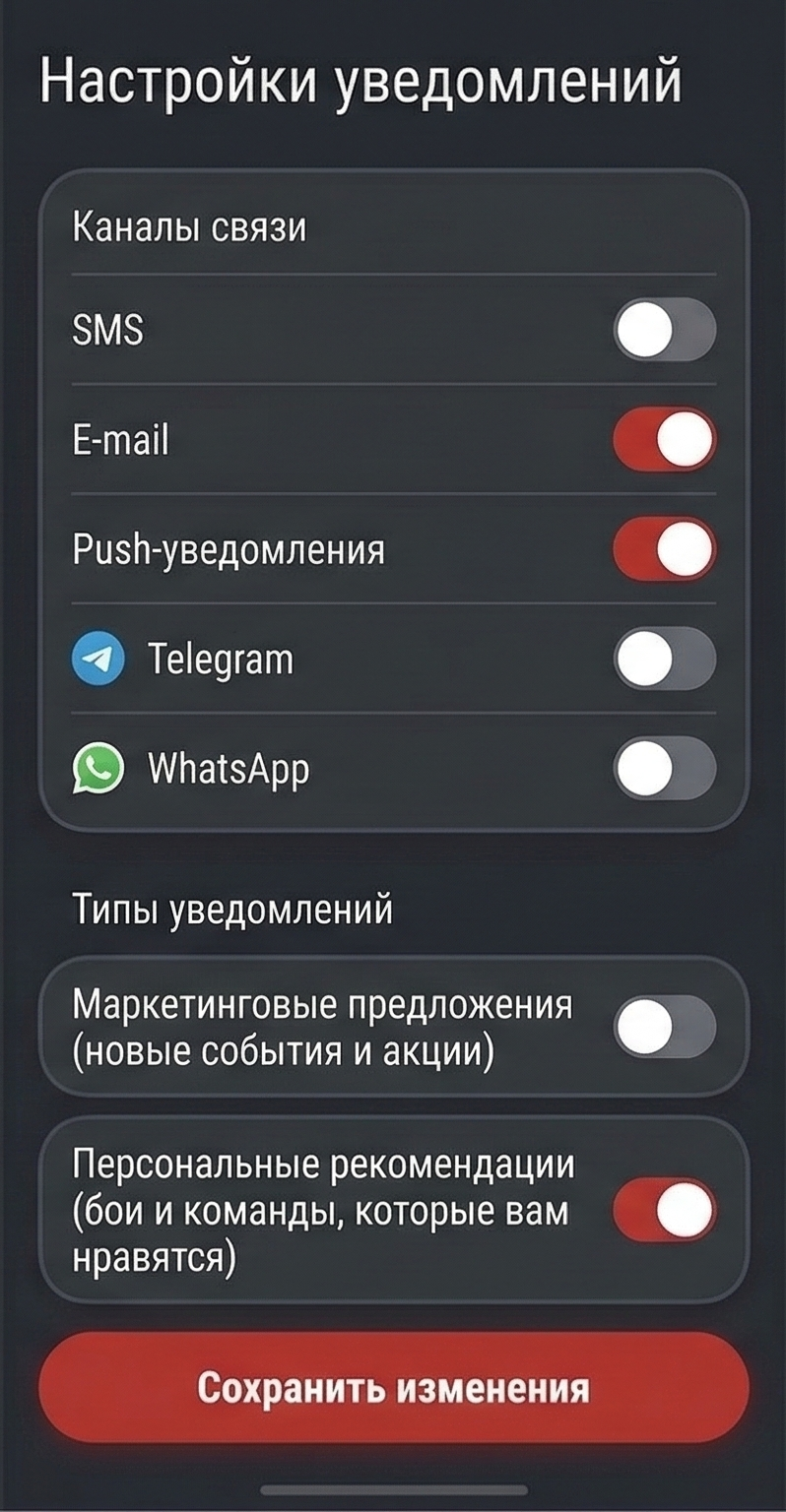
Task: Switch on Маркетинговые предложения
Action: tap(665, 1027)
